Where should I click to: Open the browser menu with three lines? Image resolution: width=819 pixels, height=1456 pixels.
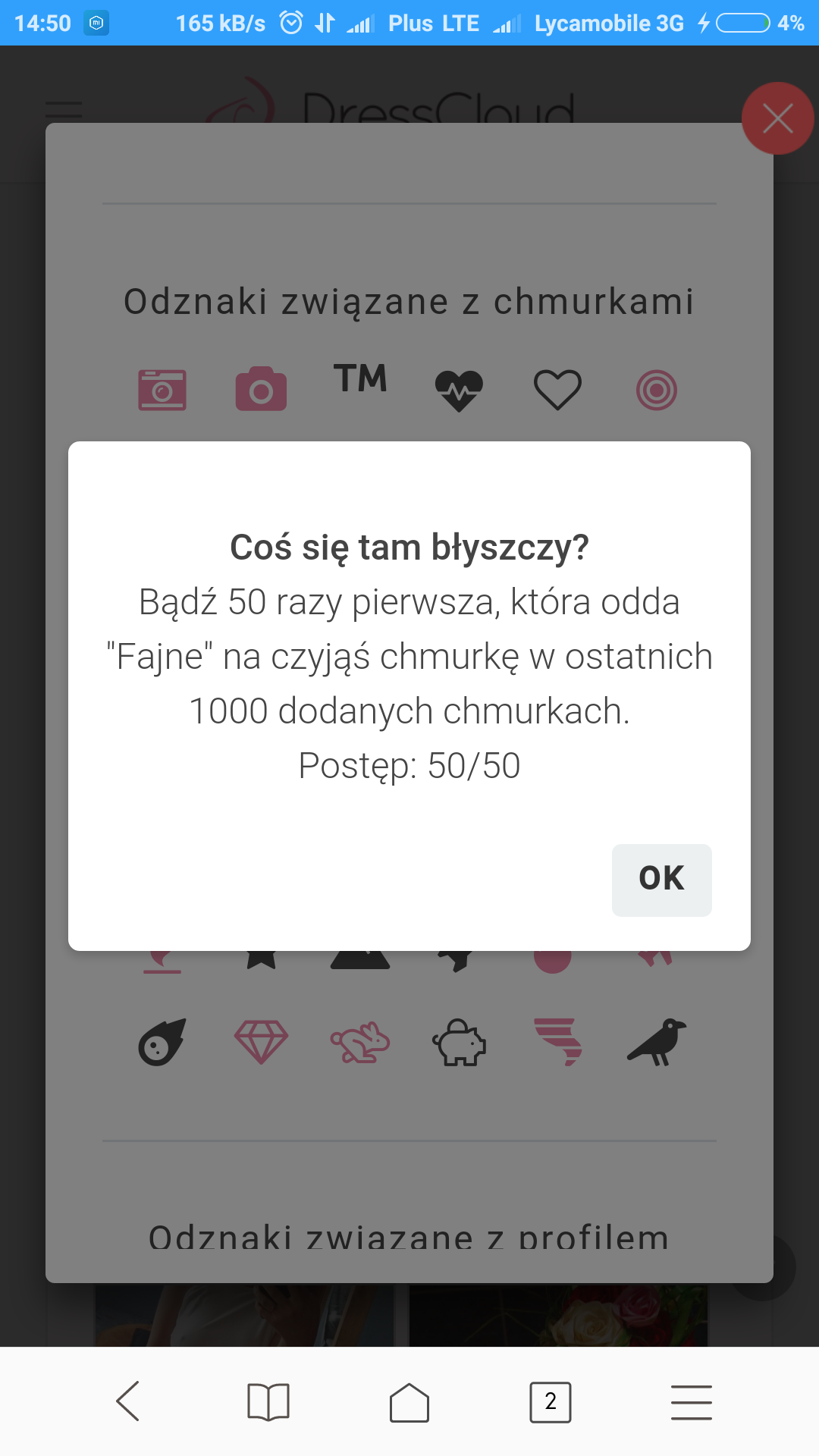(x=691, y=1401)
